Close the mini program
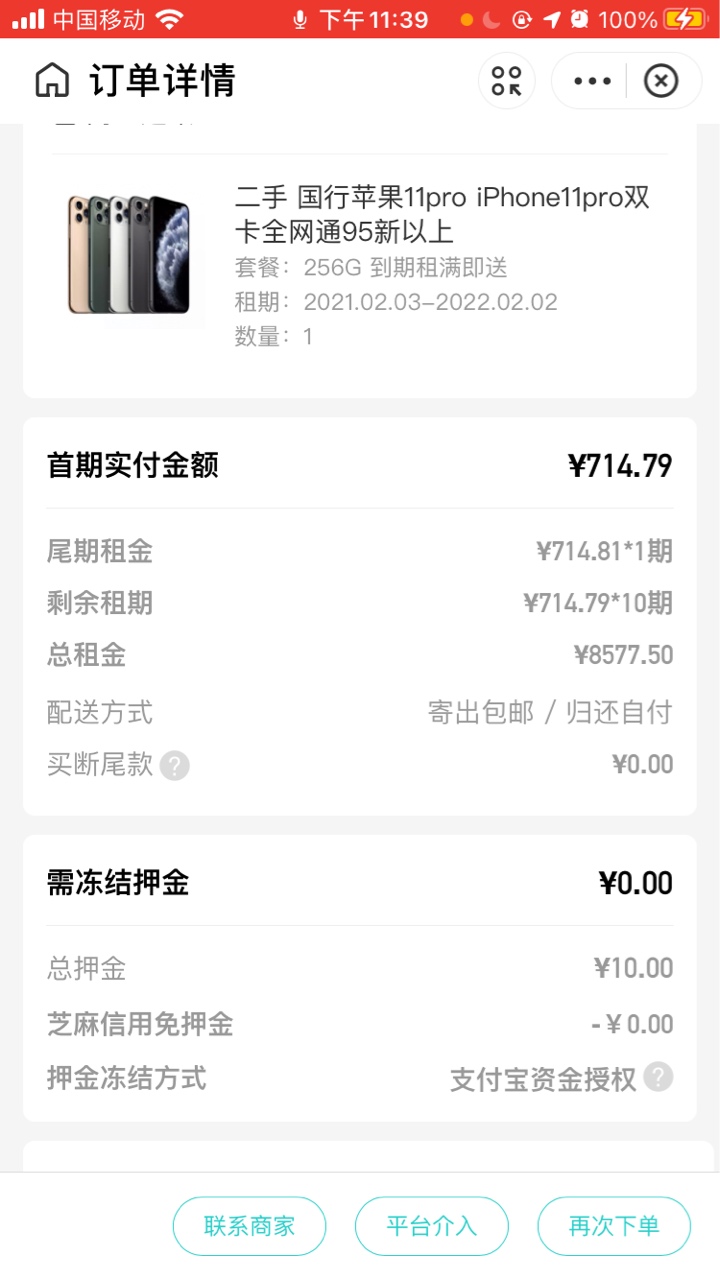Screen dimensions: 720x1280 pyautogui.click(x=661, y=81)
